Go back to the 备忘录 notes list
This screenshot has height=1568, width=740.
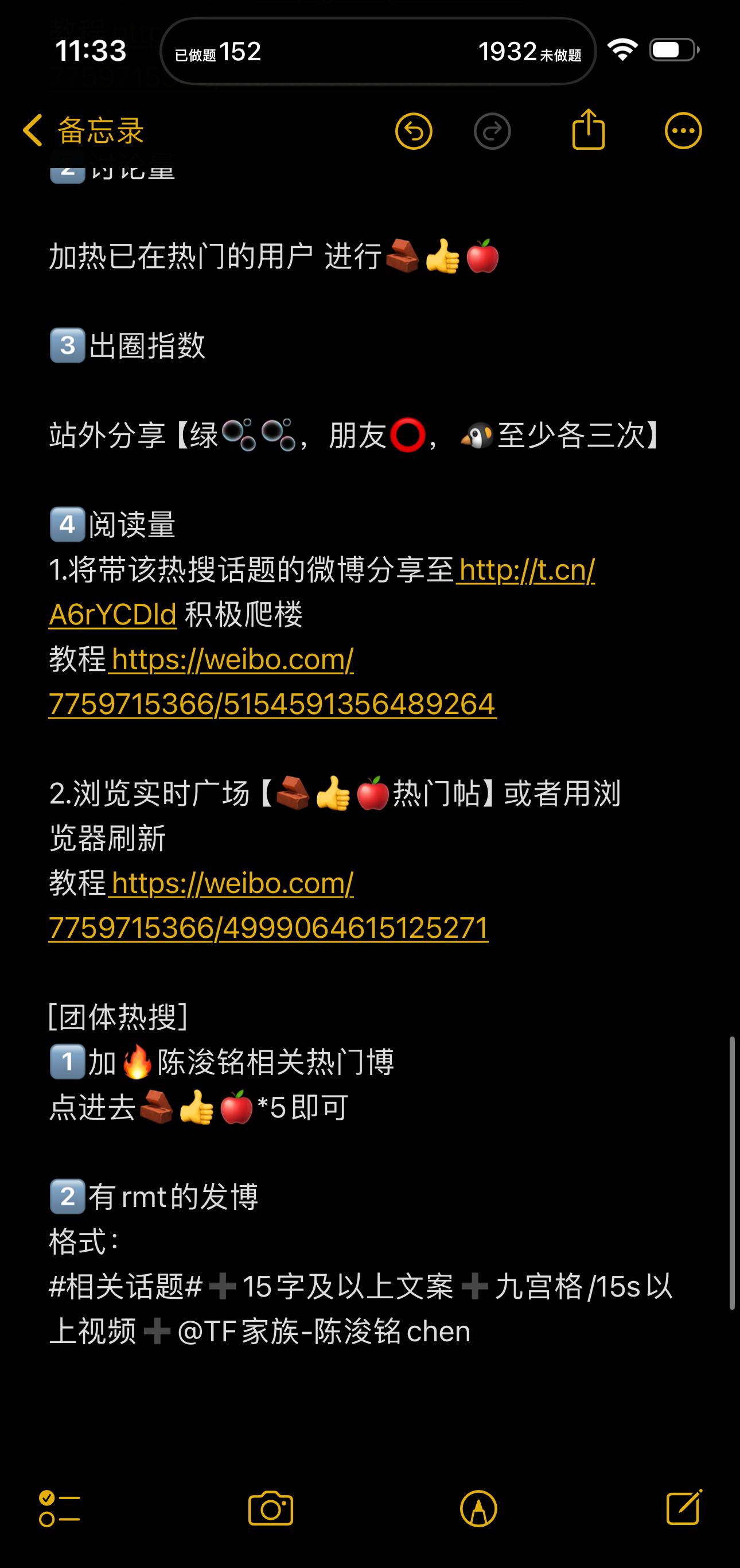tap(84, 130)
